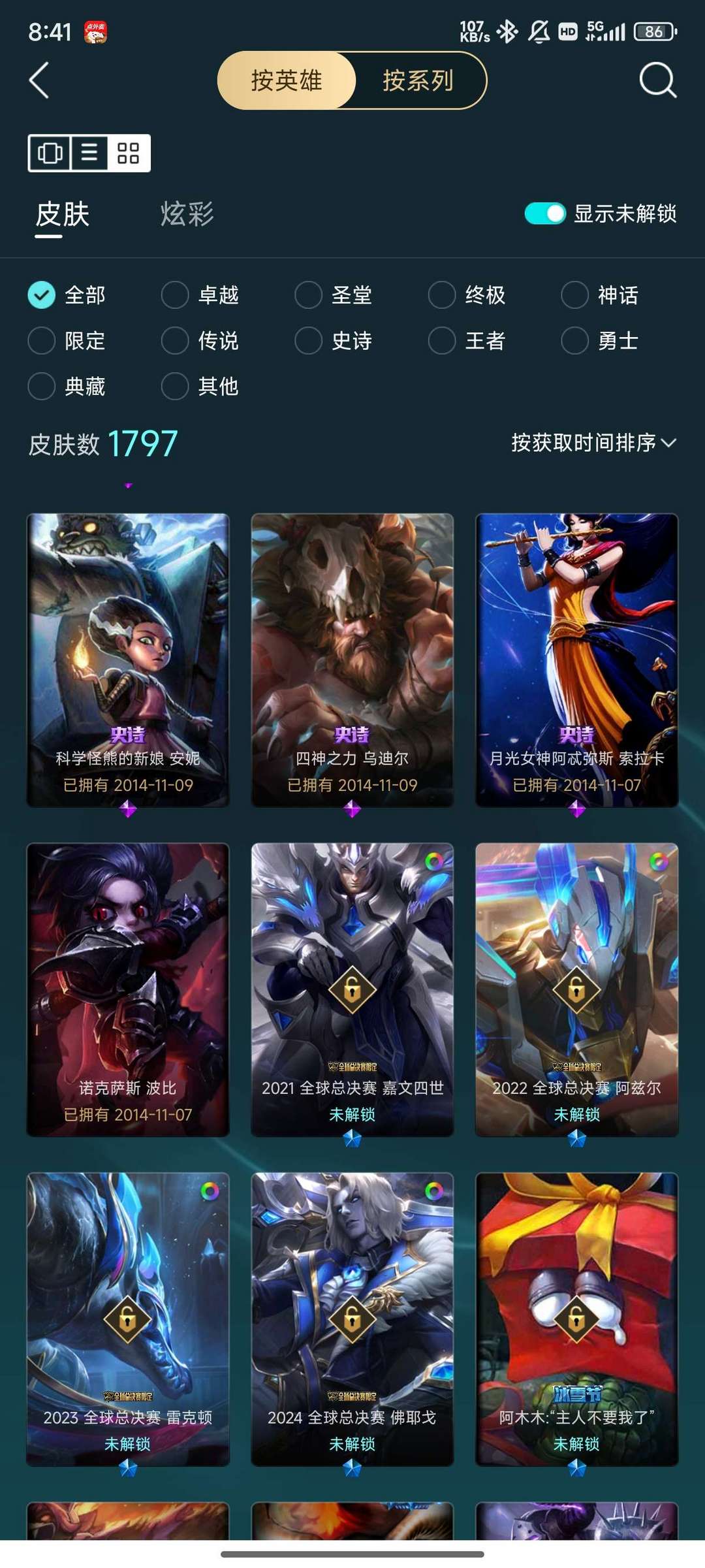
Task: Open 科学怪熊的新娘 安妮 skin card
Action: coord(128,660)
